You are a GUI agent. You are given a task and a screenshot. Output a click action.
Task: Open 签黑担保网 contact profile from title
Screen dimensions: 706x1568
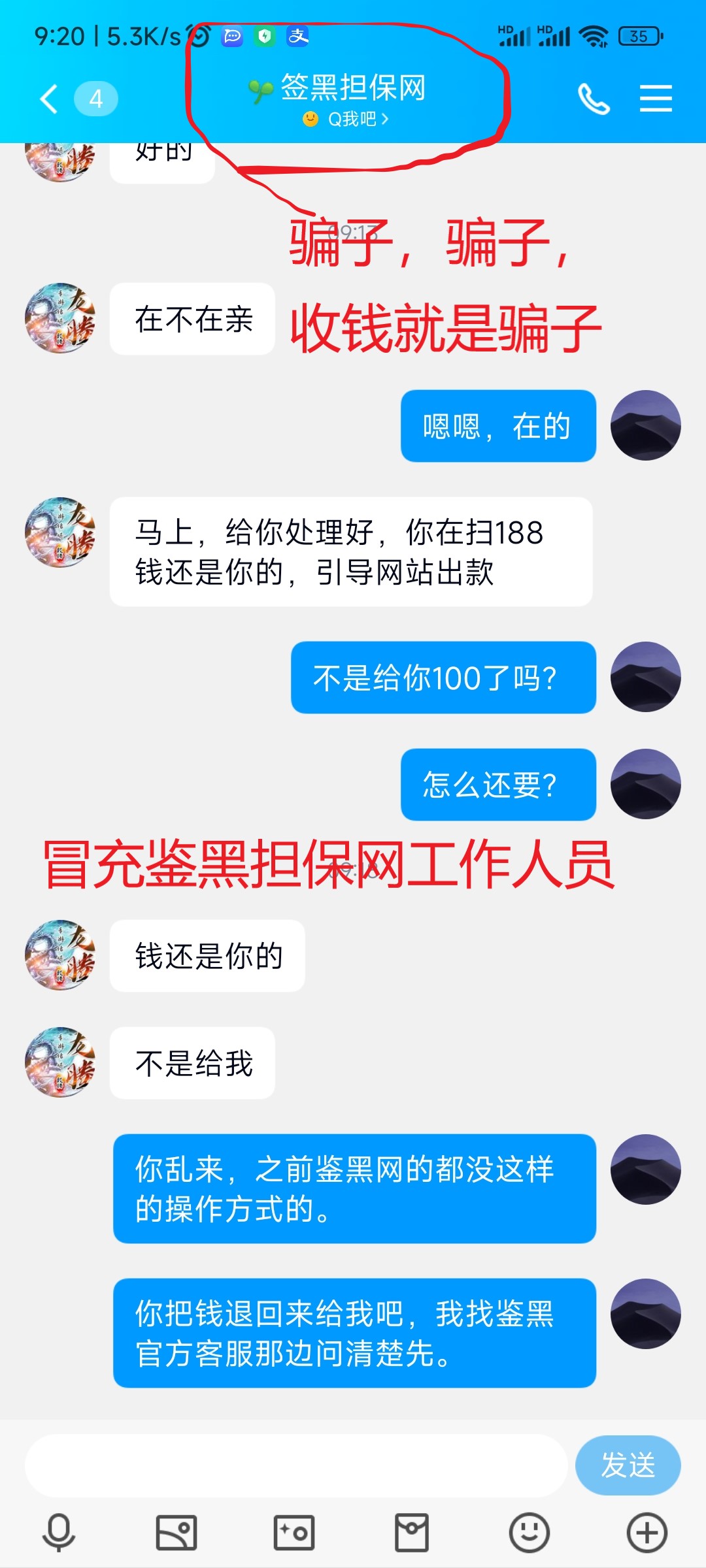353,88
